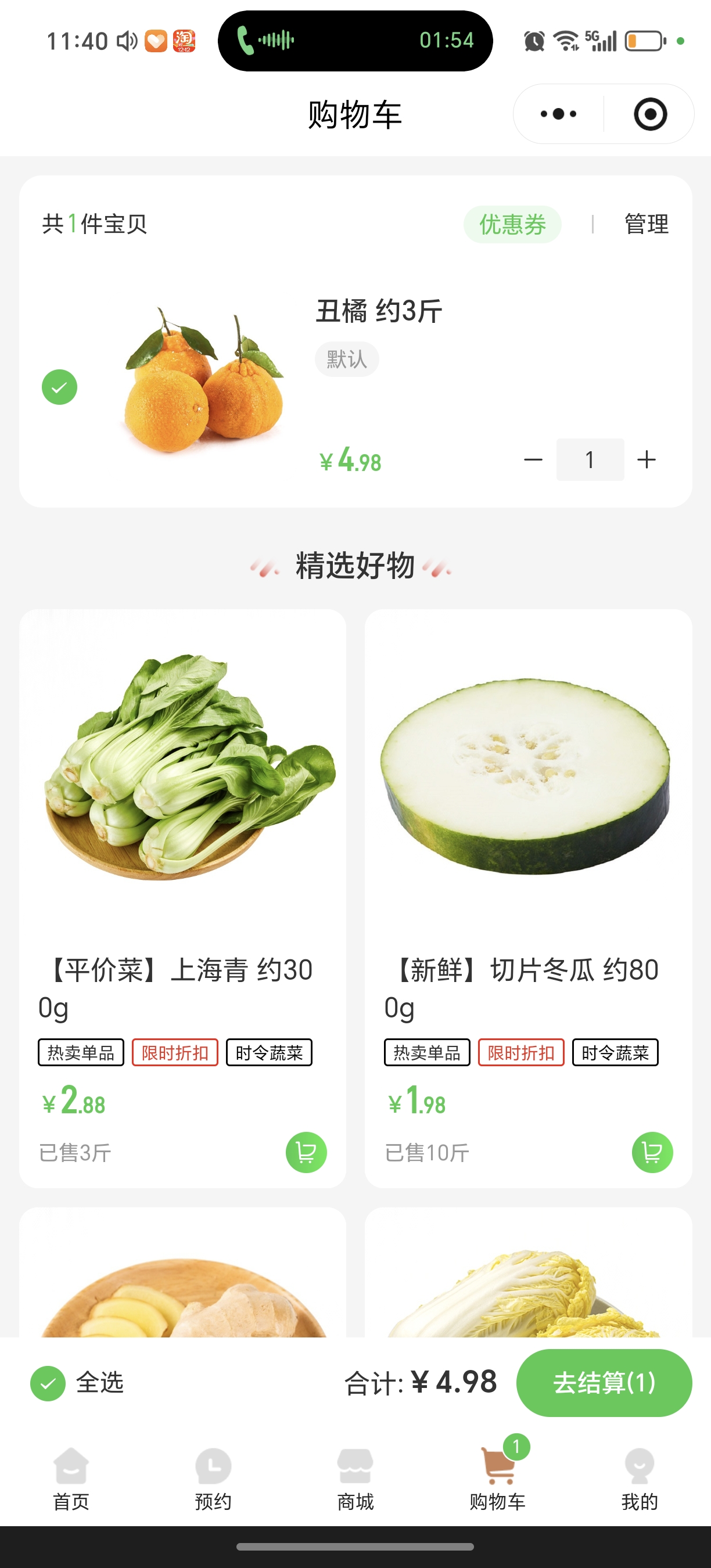The width and height of the screenshot is (711, 1568).
Task: Open the 丑橘 约3斤 product image
Action: tap(204, 380)
